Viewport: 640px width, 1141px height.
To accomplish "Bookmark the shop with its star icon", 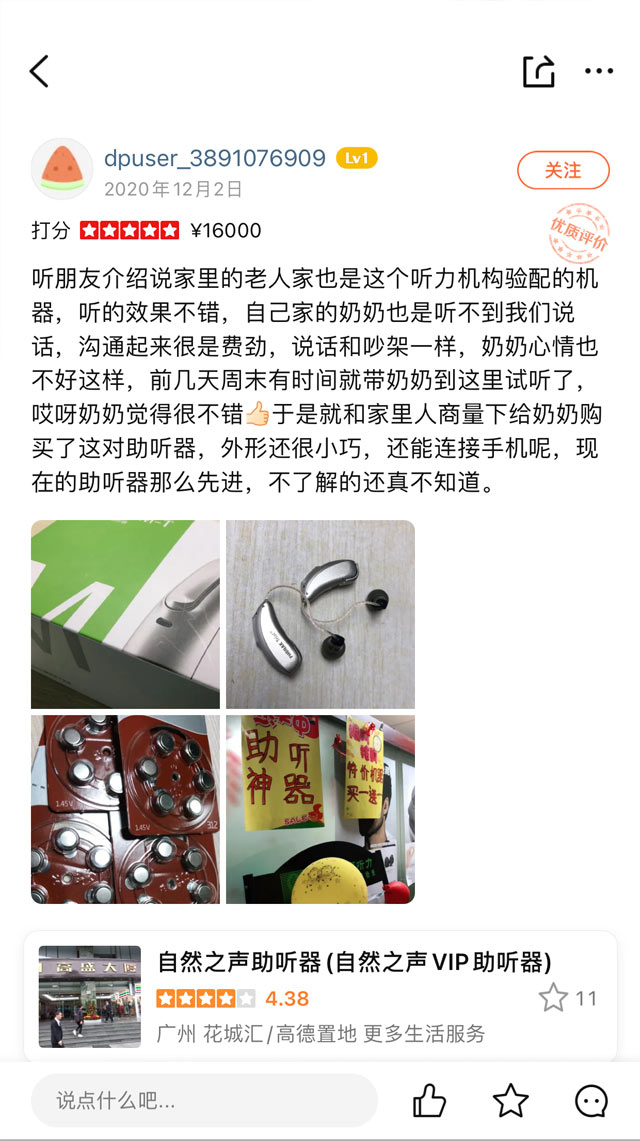I will pos(553,997).
